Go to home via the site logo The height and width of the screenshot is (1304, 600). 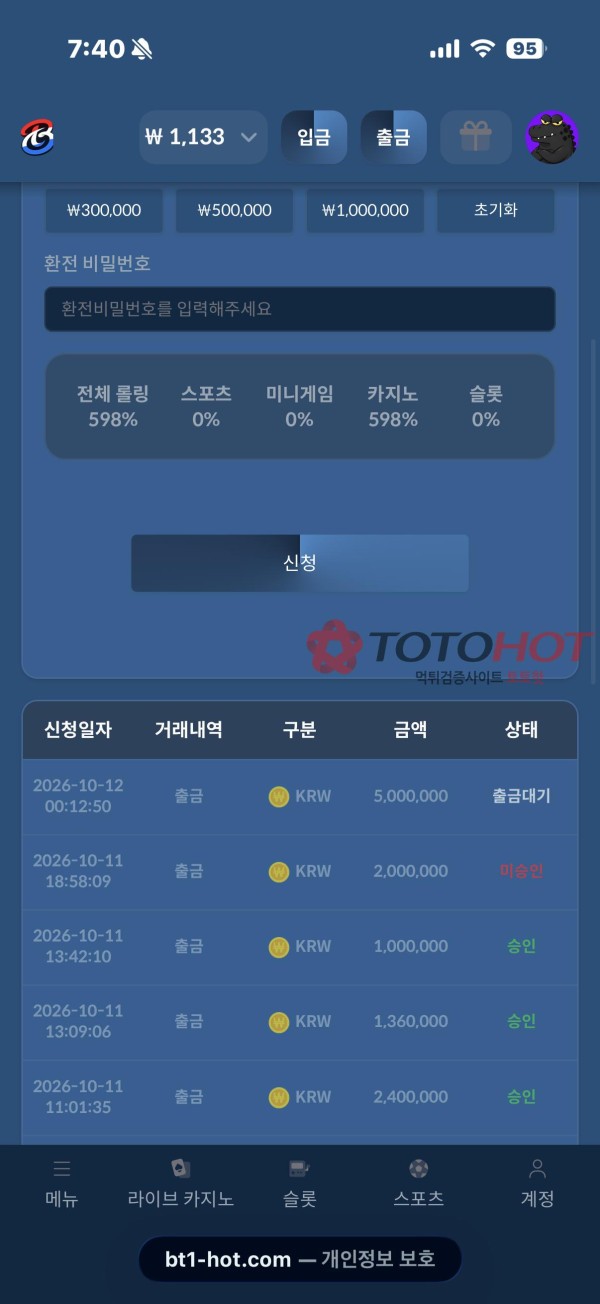(38, 137)
